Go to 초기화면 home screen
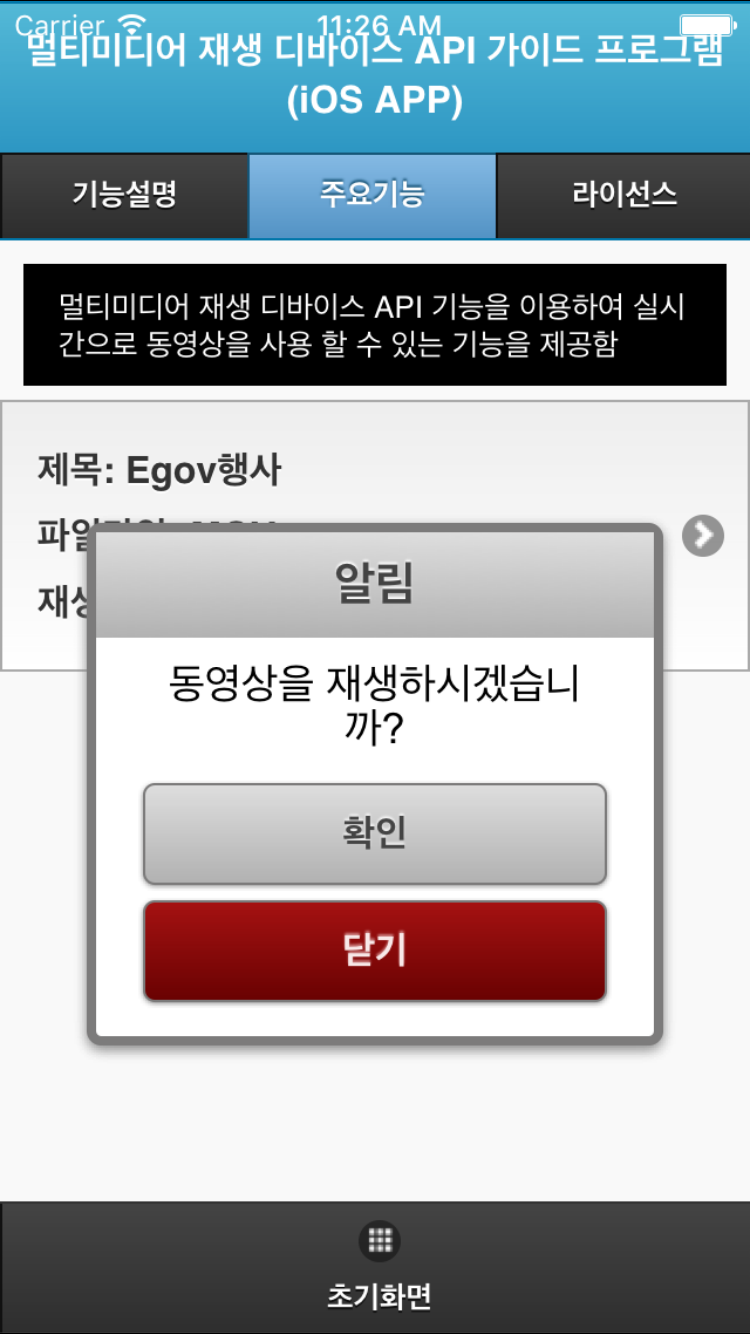The height and width of the screenshot is (1334, 750). (379, 1267)
